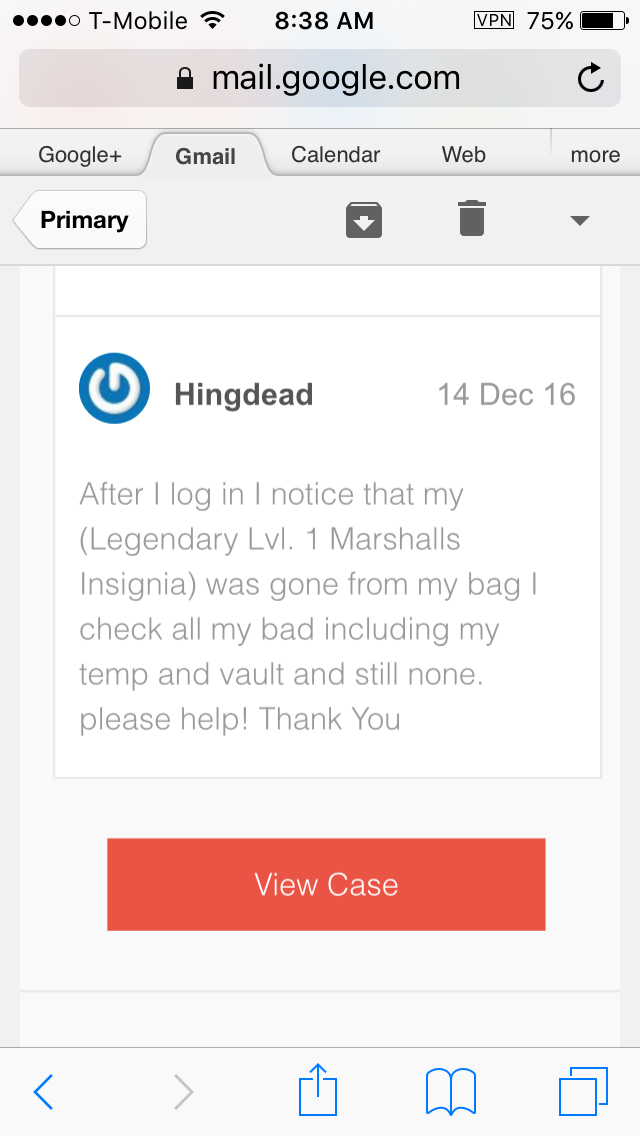Go back to Primary inbox

[x=80, y=220]
